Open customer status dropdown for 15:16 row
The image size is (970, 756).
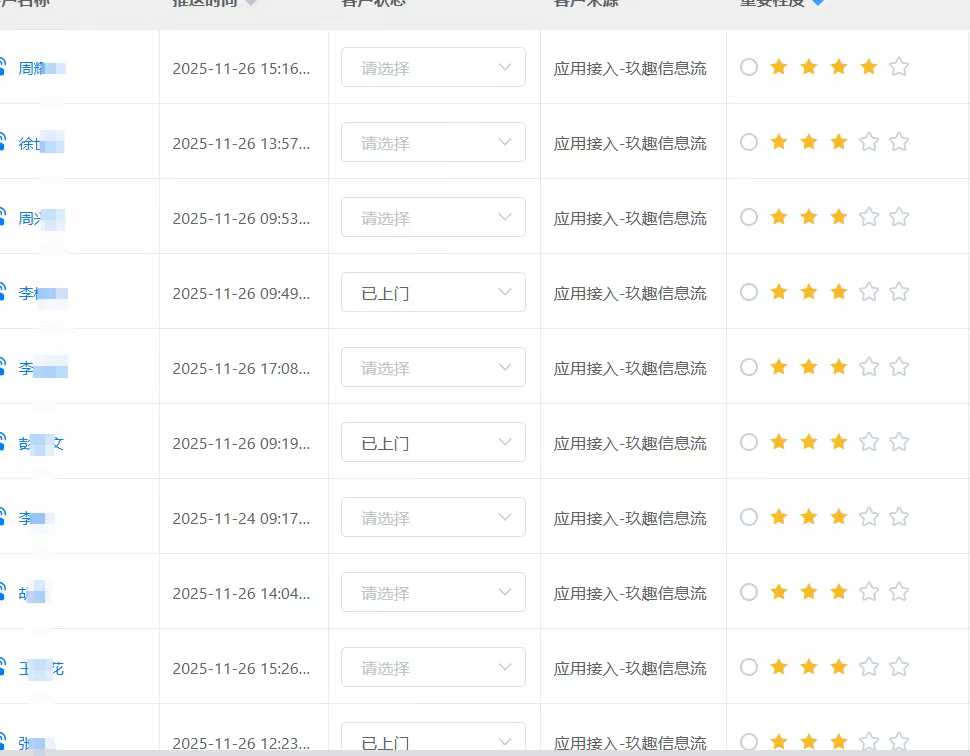click(433, 68)
